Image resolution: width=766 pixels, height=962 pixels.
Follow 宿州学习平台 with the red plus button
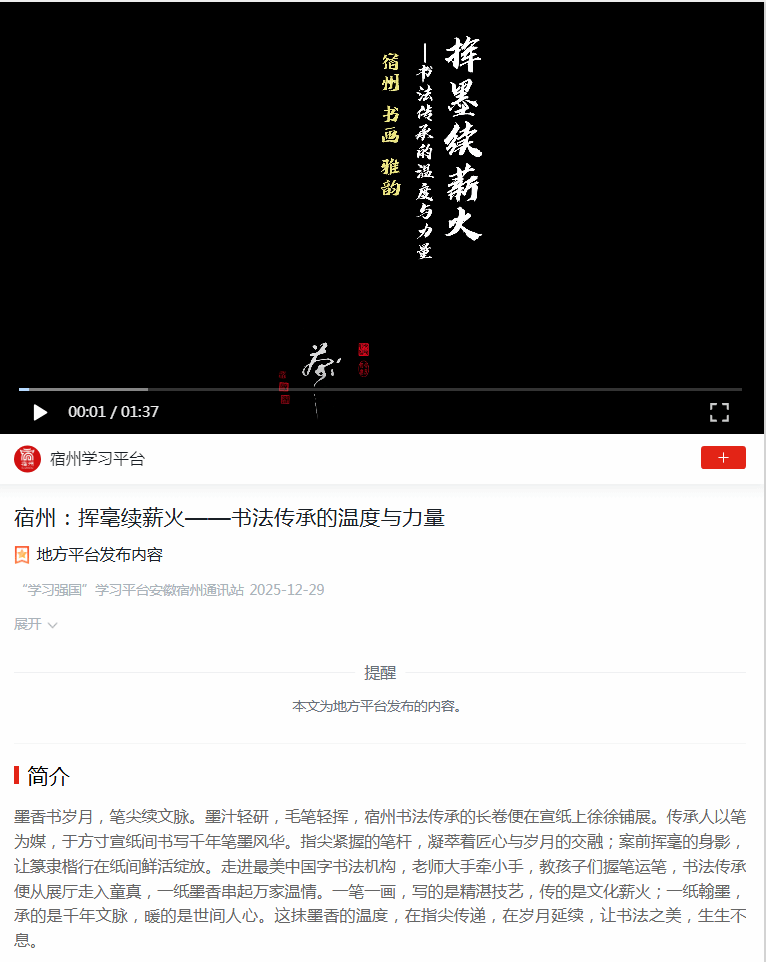[x=723, y=458]
